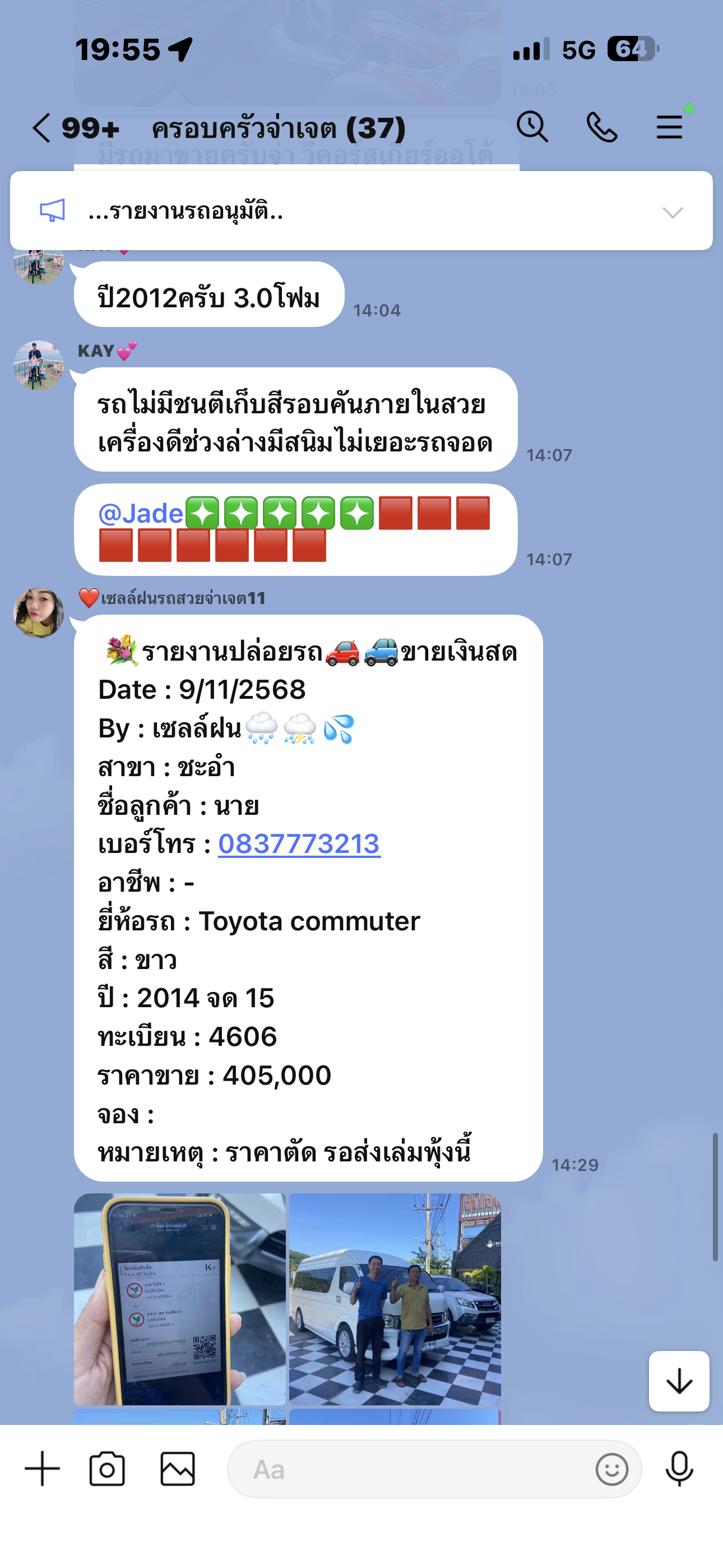View profile of เซลล์ฝนรถสวยจ่าเจต11
Screen dimensions: 723x1568
pos(39,613)
